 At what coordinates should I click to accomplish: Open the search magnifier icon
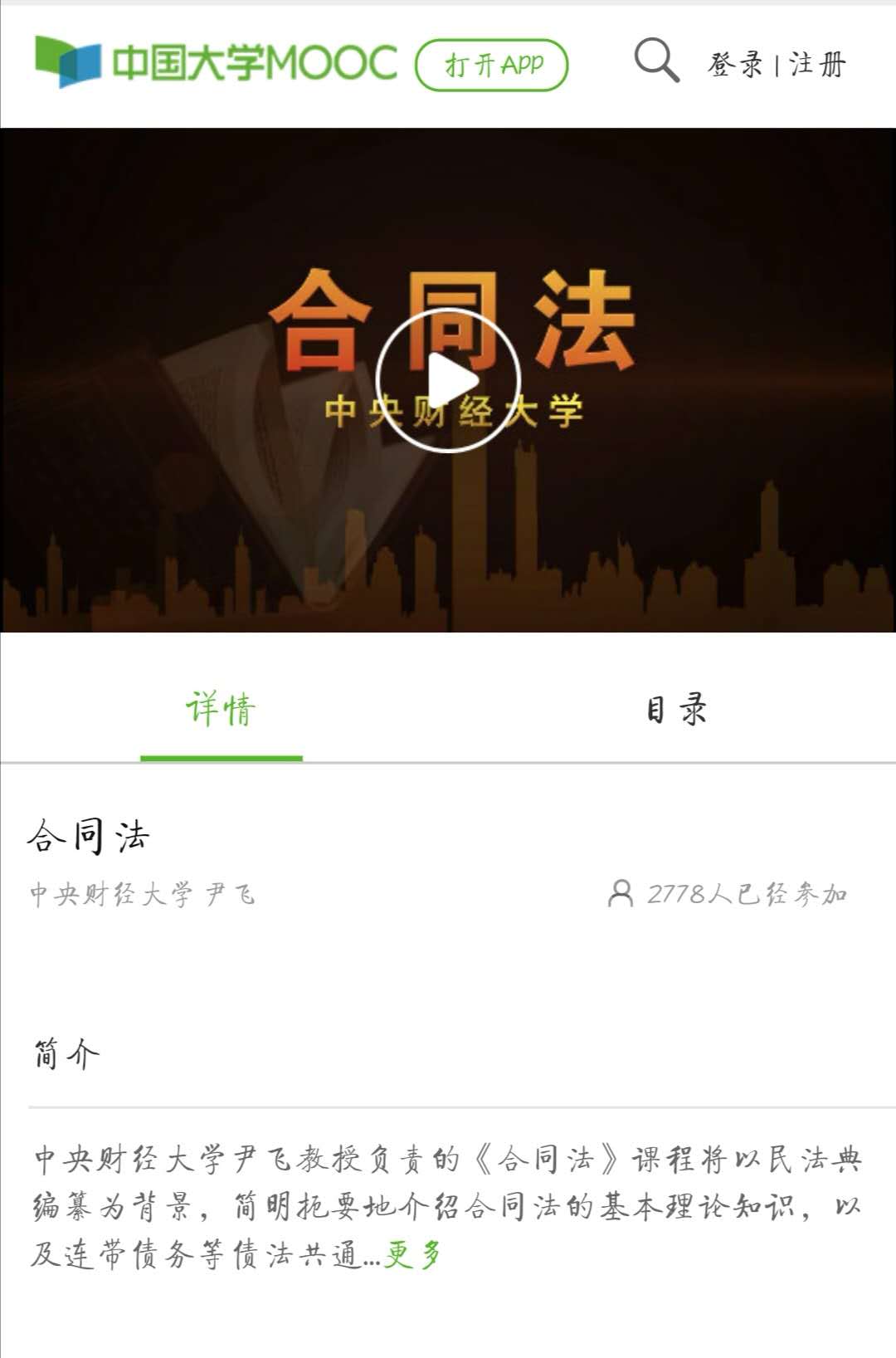tap(656, 60)
